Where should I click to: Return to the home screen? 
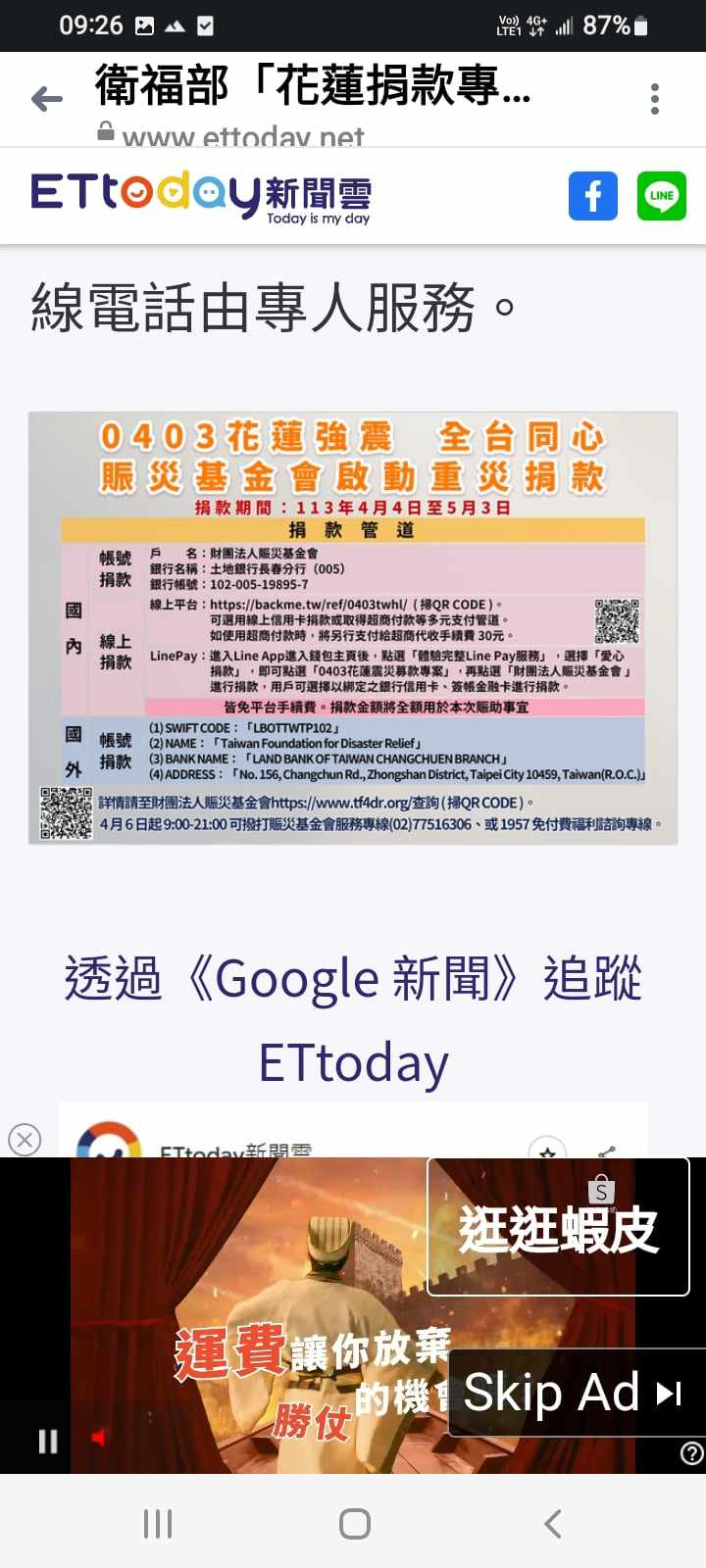pyautogui.click(x=354, y=1524)
